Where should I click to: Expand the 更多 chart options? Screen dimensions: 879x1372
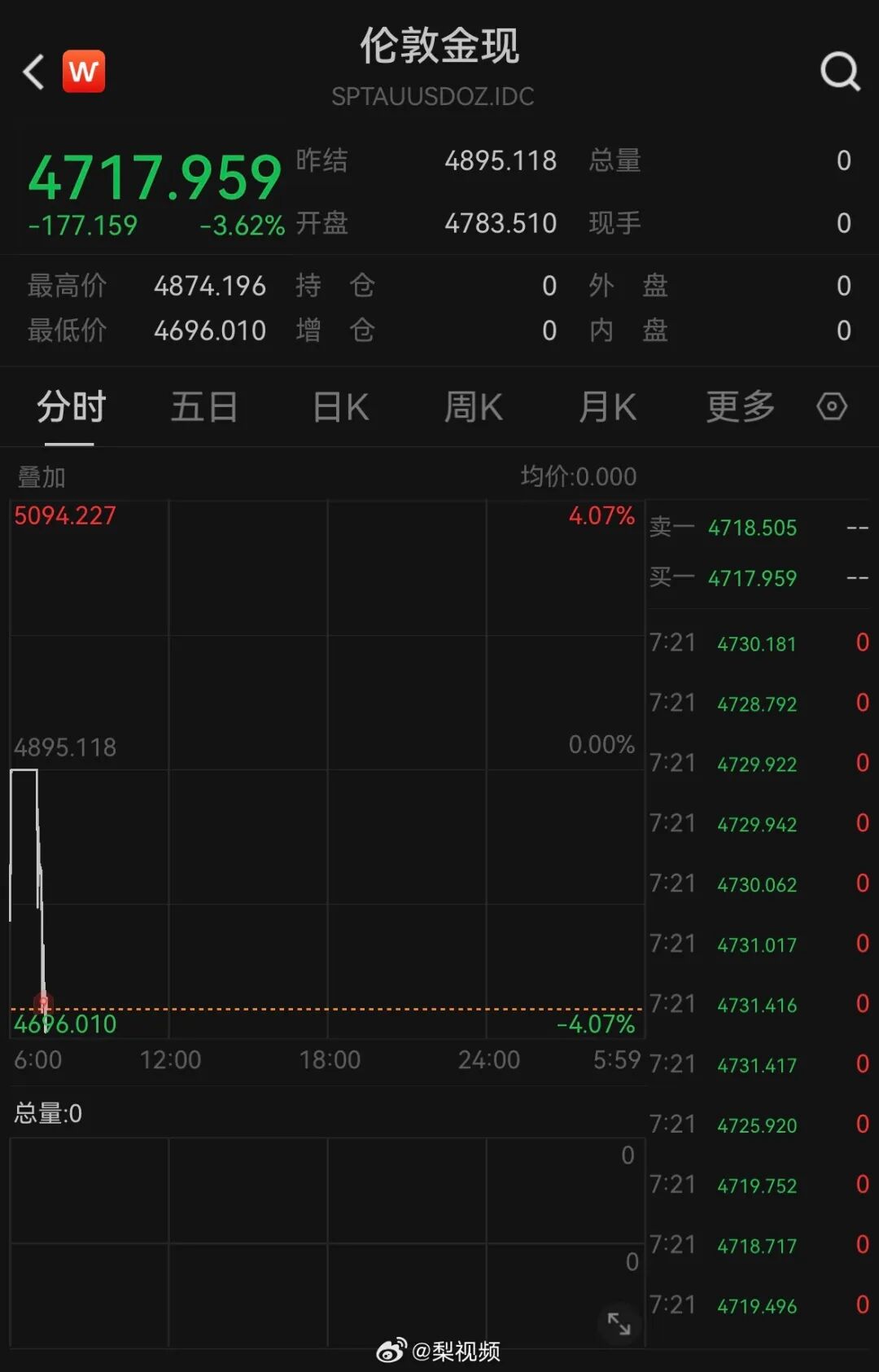tap(740, 406)
